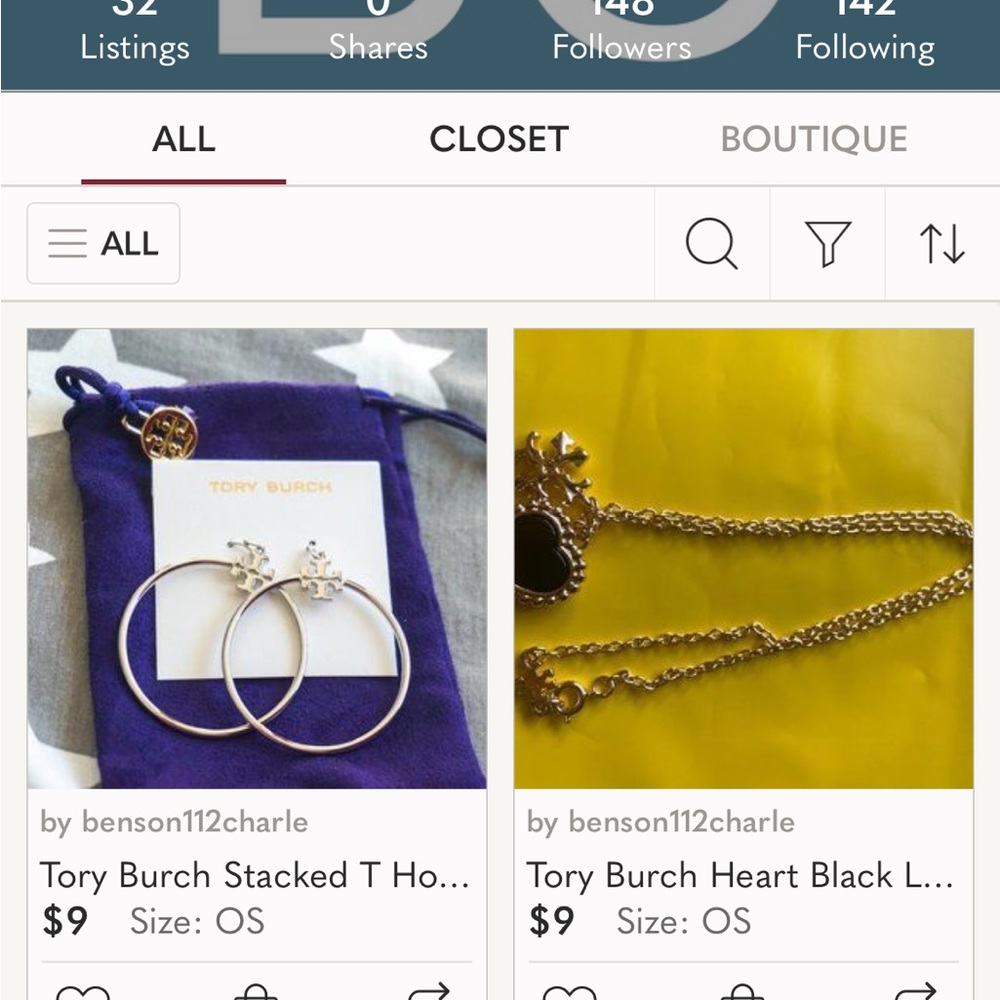Open the Tory Burch Stacked T hoop listing
The width and height of the screenshot is (1000, 1000).
257,558
